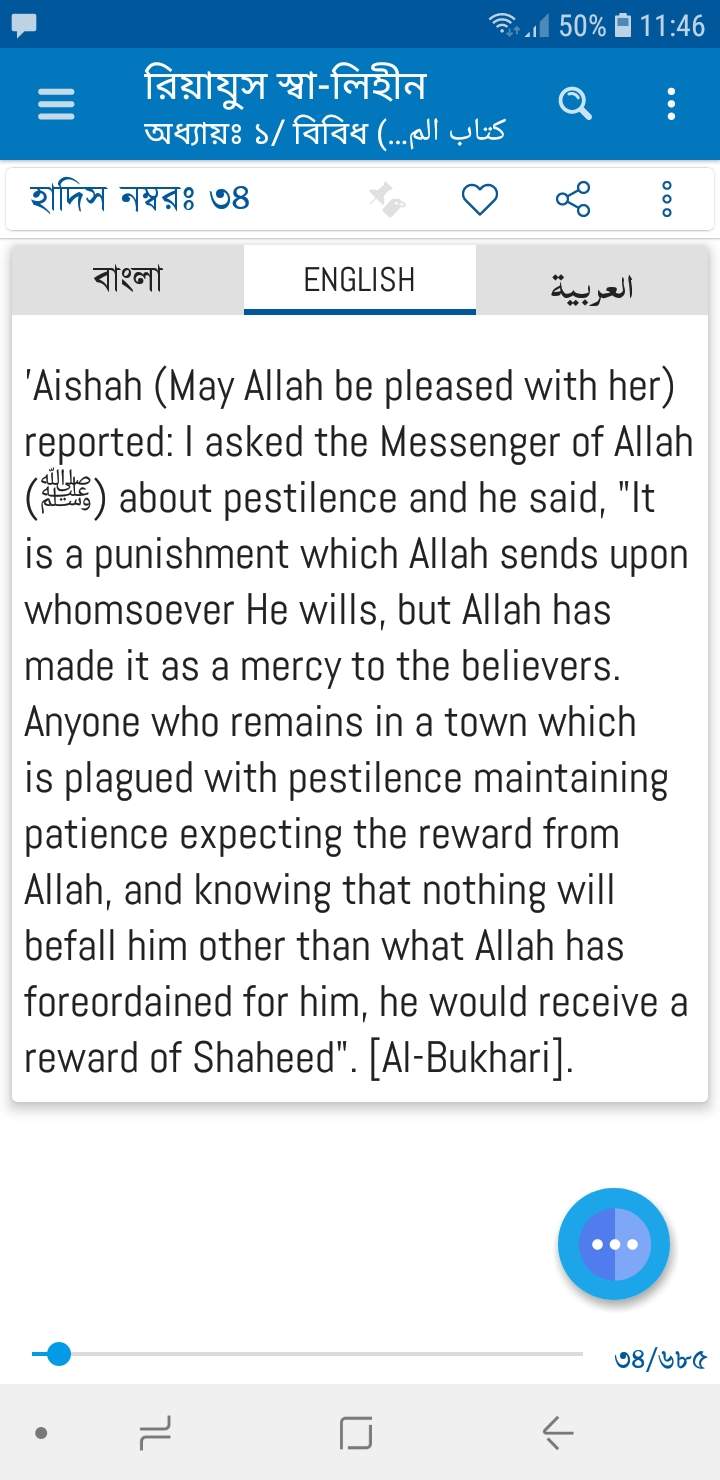The width and height of the screenshot is (720, 1480).
Task: Open hadith options three-dot menu
Action: 667,199
